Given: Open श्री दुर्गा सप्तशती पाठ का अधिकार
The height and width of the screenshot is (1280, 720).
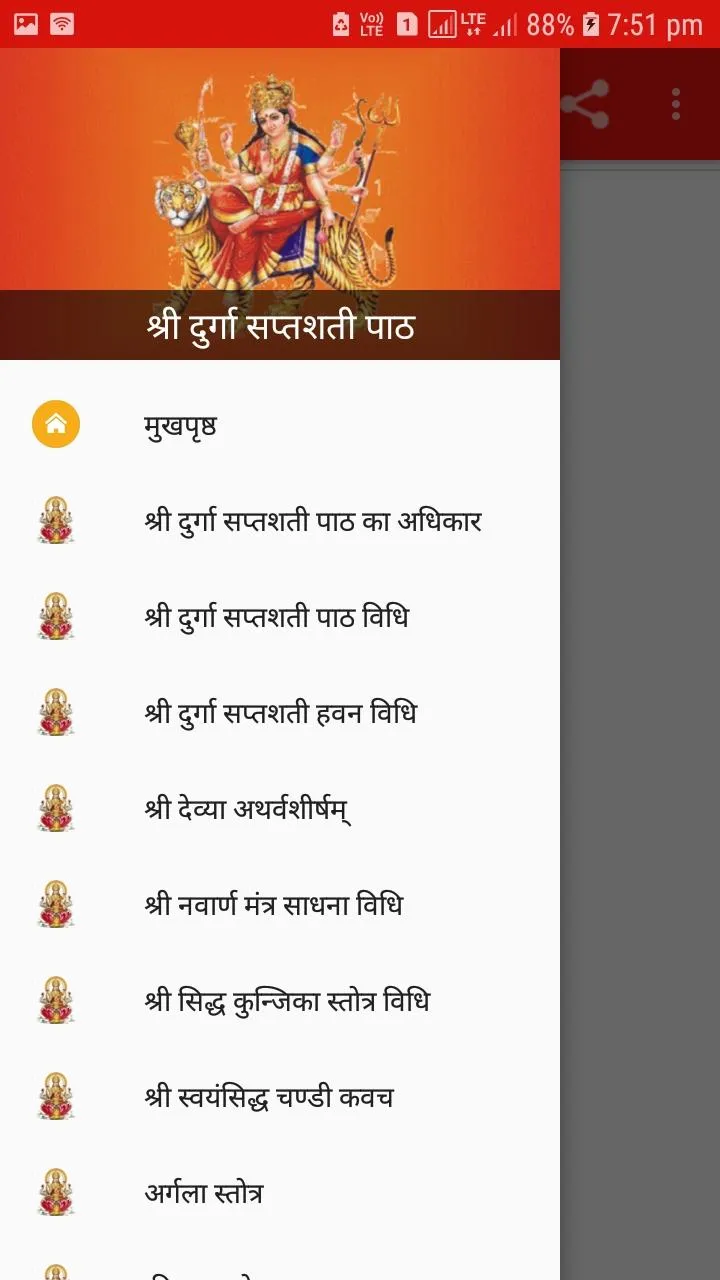Looking at the screenshot, I should [x=280, y=521].
